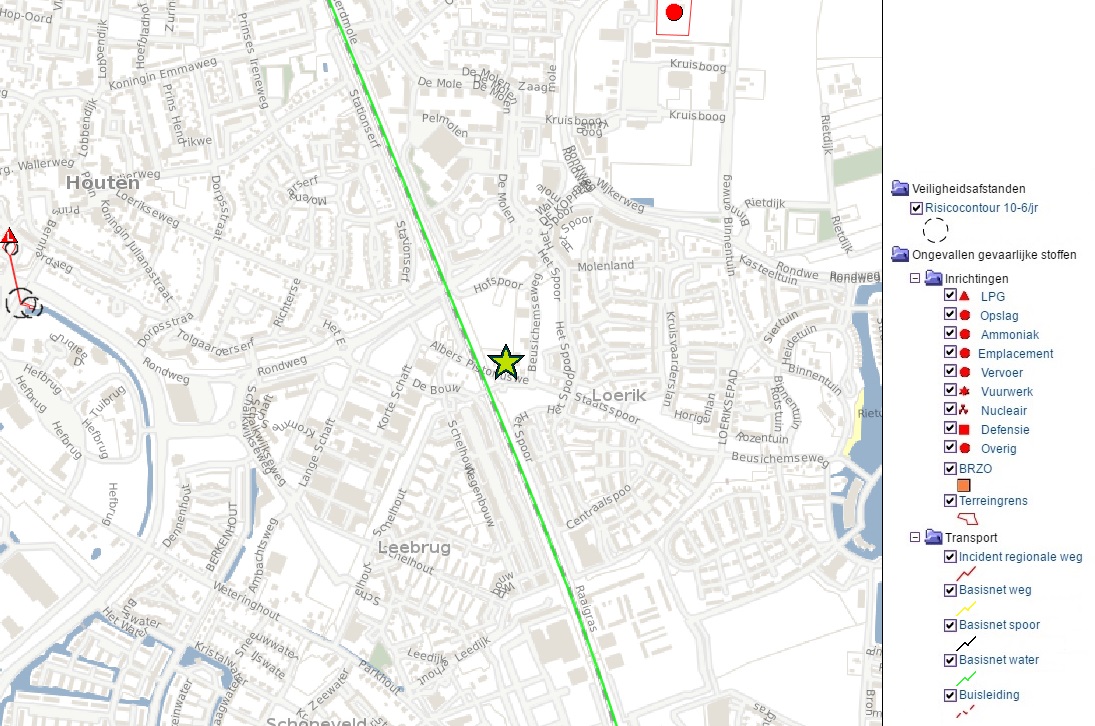Uncheck the Ammoniak layer
Viewport: 1095px width, 726px height.
[x=950, y=335]
